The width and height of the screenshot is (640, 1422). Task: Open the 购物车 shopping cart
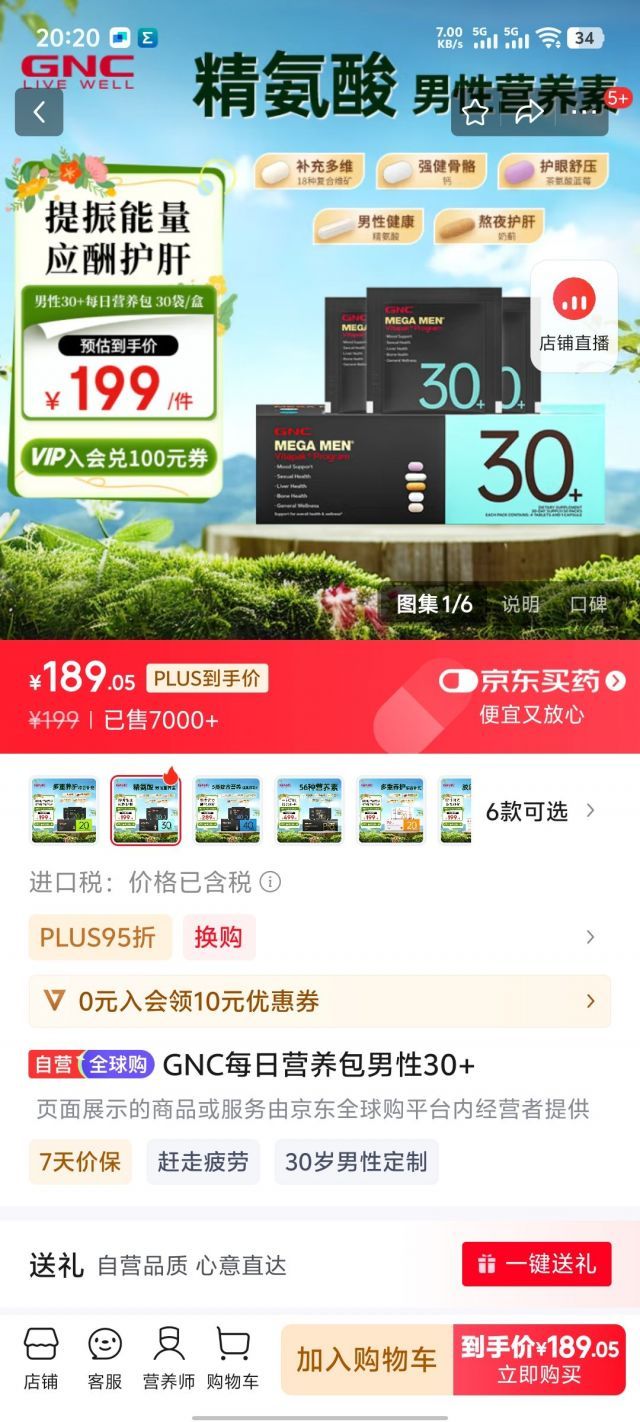point(232,1358)
